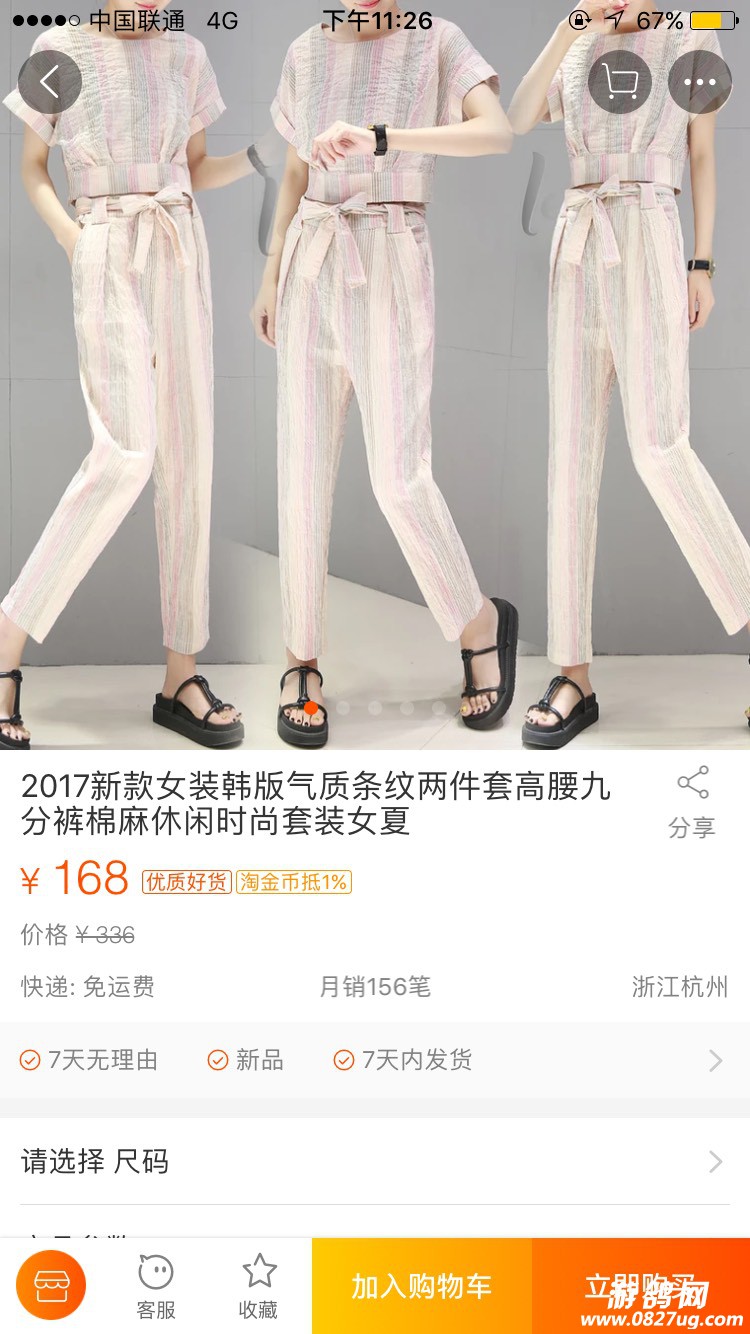Visit the shop via the store icon

[51, 1286]
